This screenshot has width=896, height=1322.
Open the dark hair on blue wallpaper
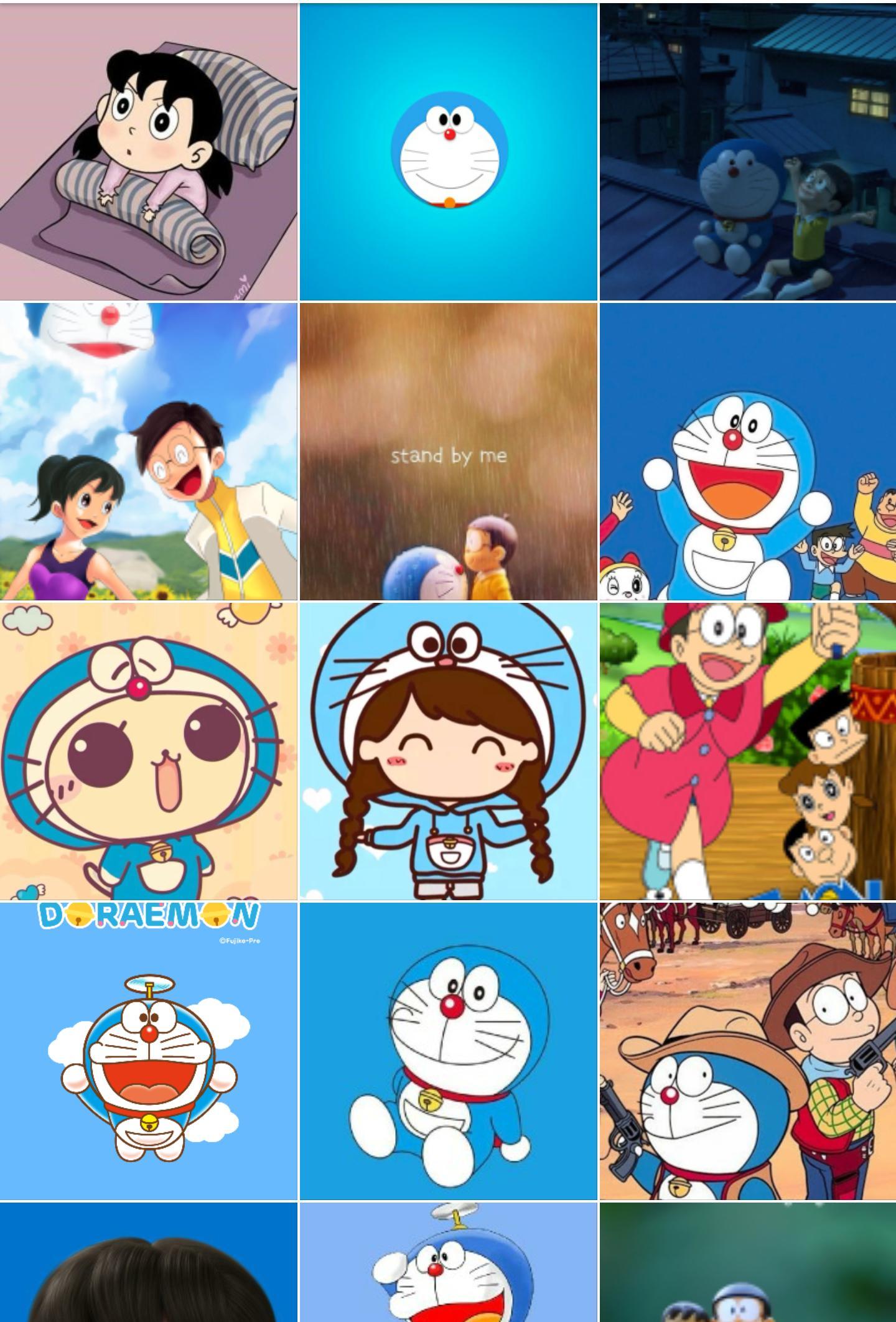click(x=148, y=1263)
